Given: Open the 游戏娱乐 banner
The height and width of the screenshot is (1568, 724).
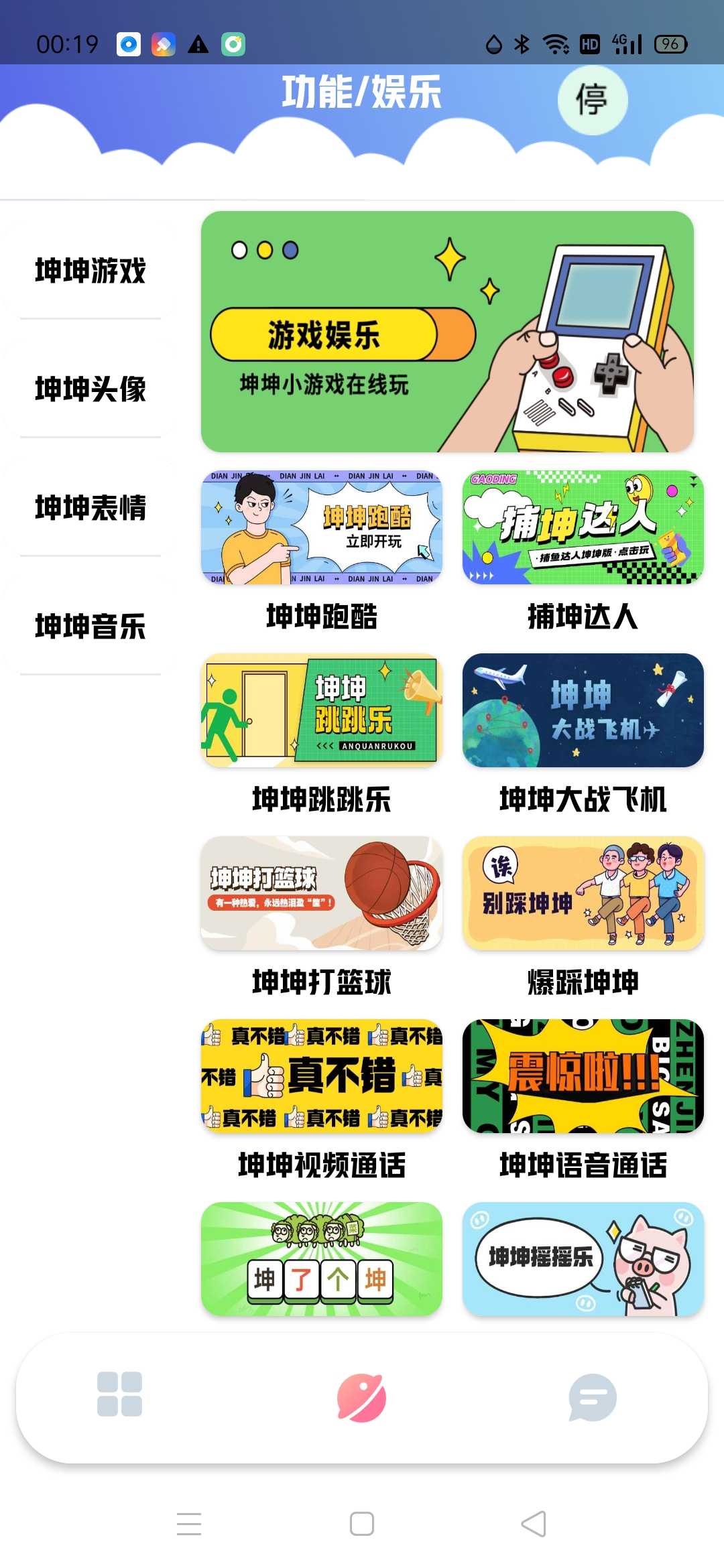Looking at the screenshot, I should pos(447,332).
